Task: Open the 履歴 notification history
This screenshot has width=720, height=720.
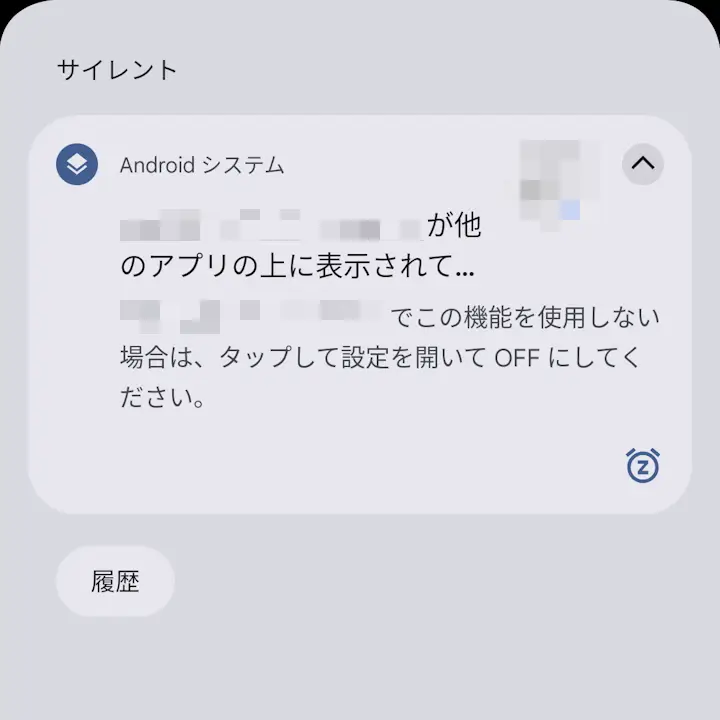Action: click(115, 582)
